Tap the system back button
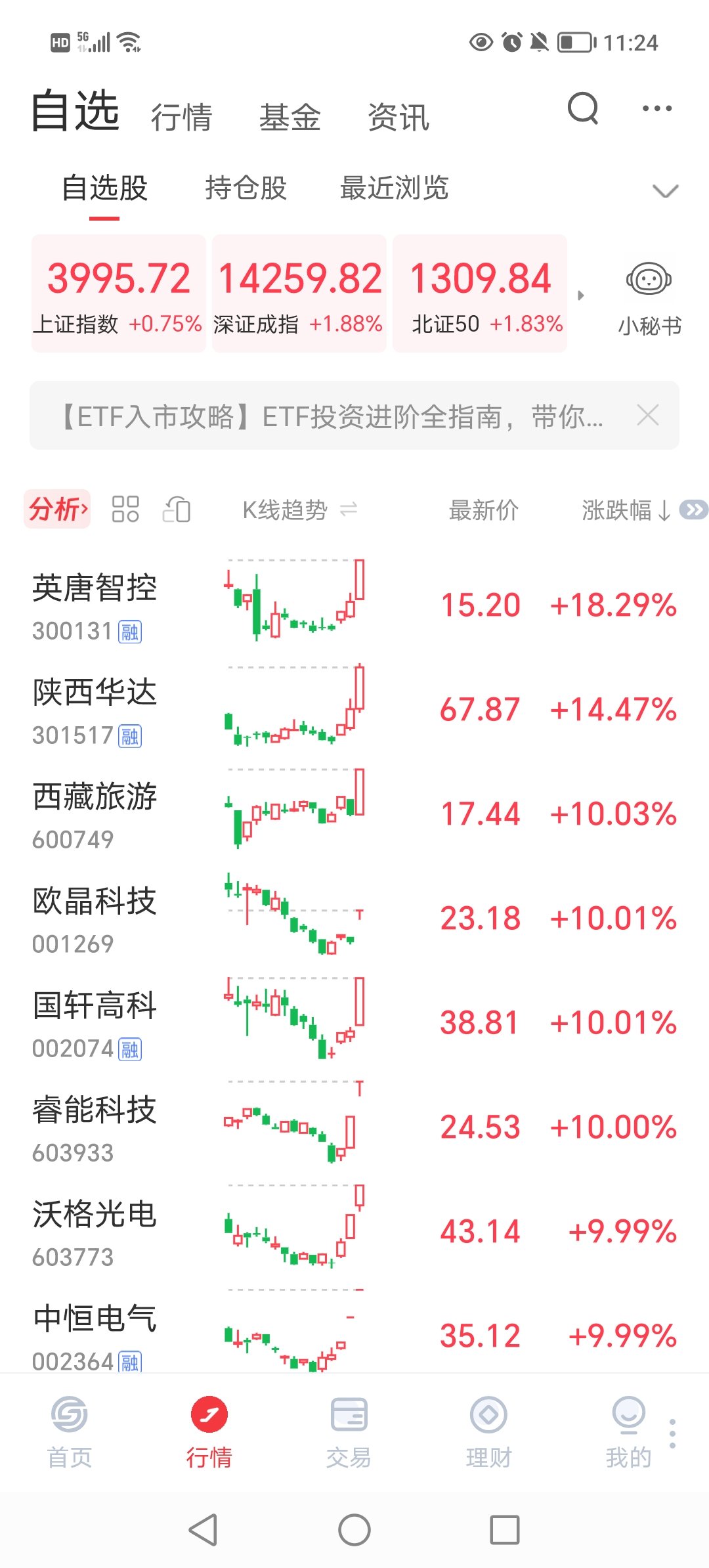Viewport: 709px width, 1568px height. pyautogui.click(x=204, y=1530)
